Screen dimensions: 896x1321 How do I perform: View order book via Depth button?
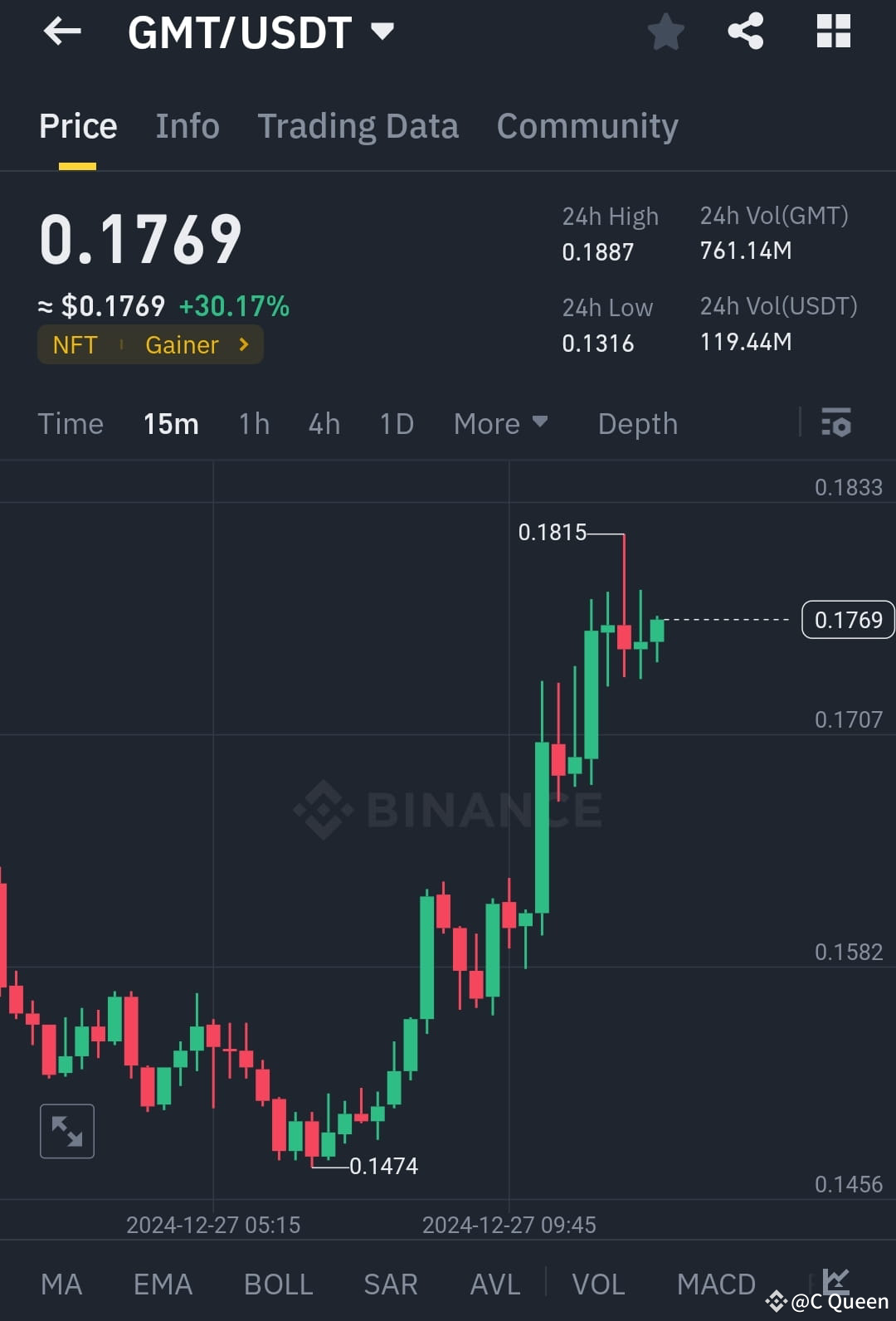[637, 423]
